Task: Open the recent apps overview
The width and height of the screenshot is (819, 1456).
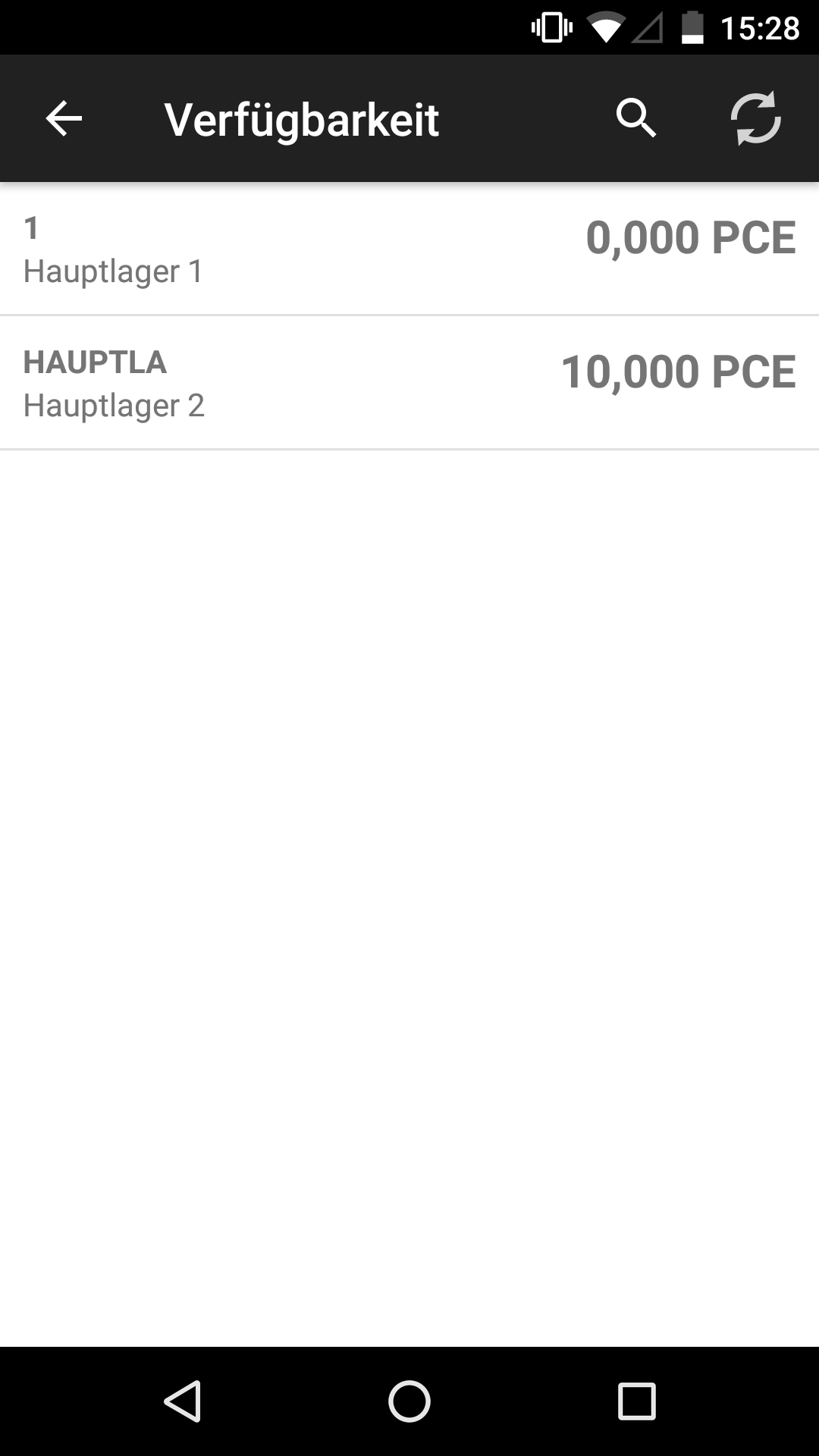Action: (636, 1401)
